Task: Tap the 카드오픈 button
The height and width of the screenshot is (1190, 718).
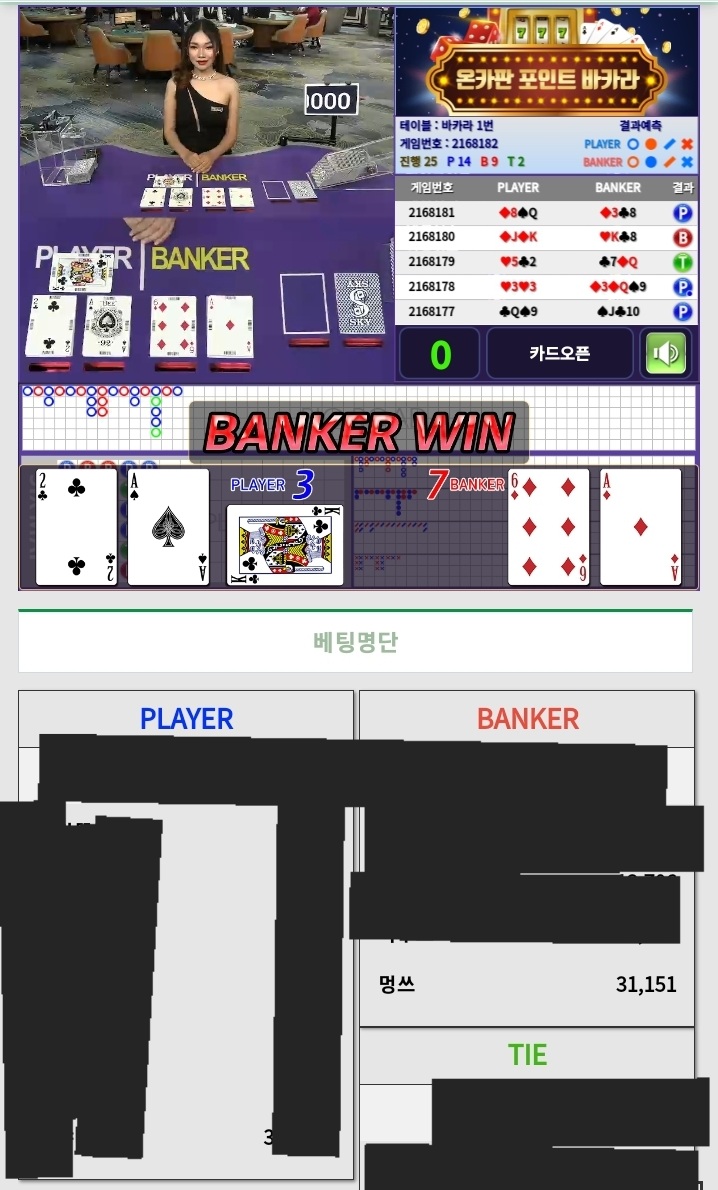Action: click(559, 354)
